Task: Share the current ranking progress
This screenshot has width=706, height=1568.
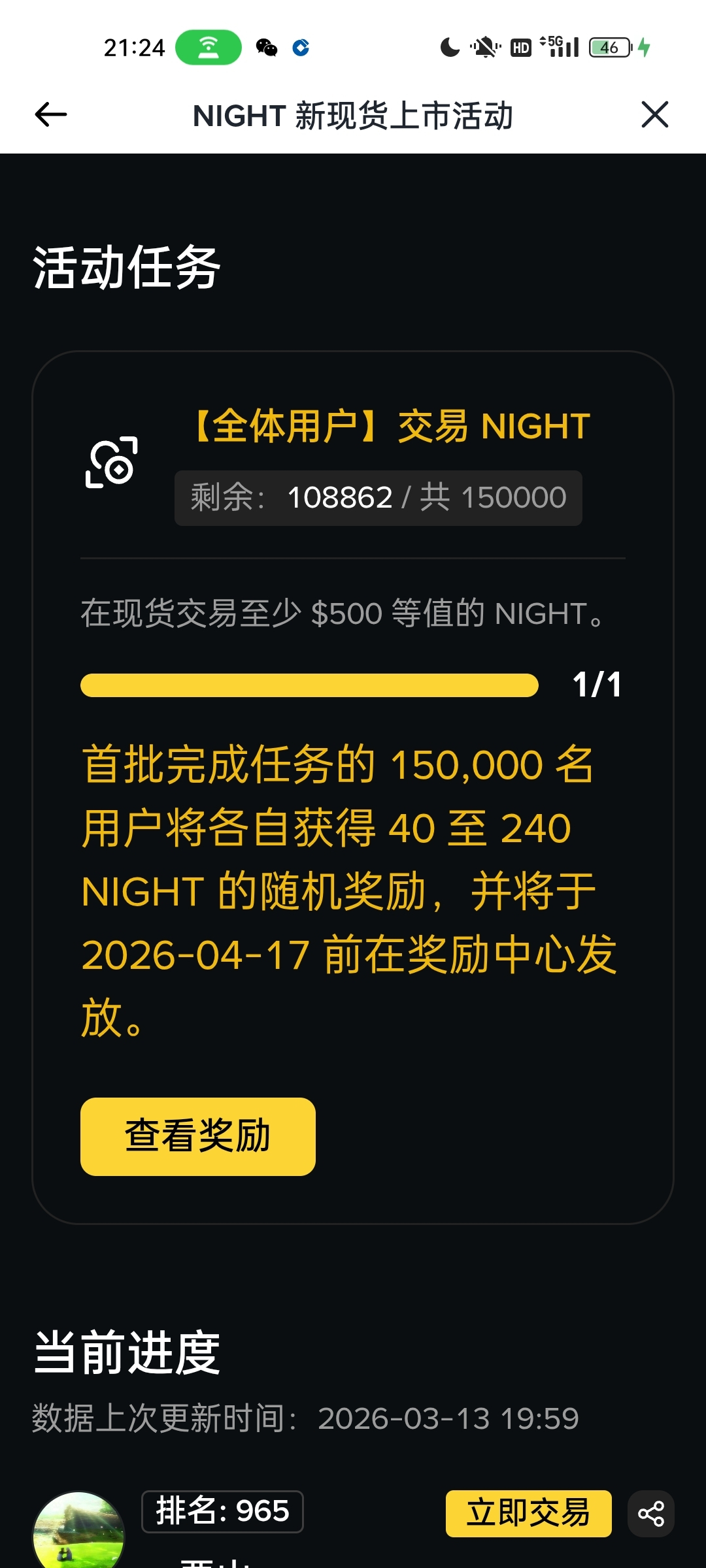Action: point(650,1513)
